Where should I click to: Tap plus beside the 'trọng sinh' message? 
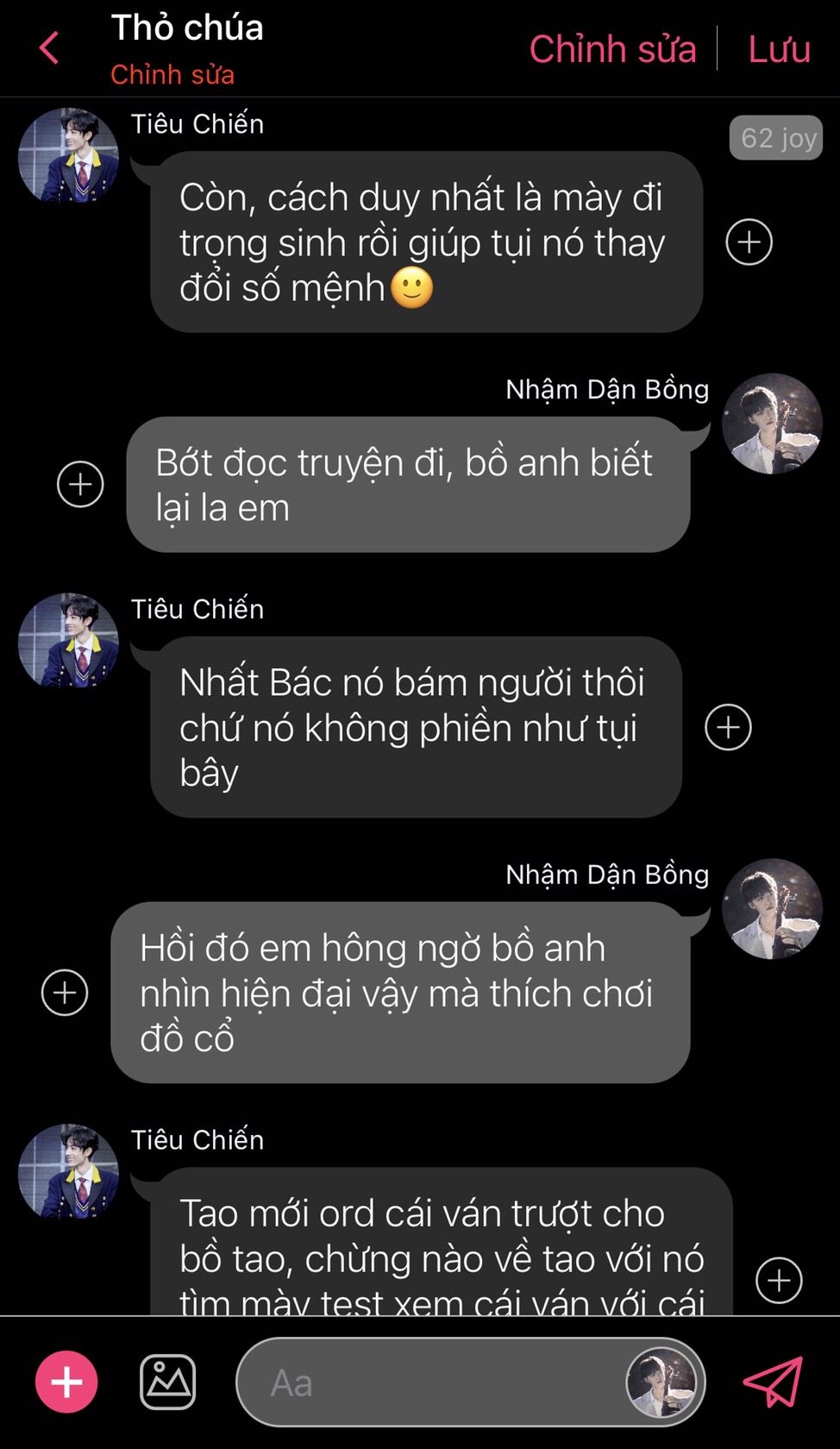click(x=749, y=242)
